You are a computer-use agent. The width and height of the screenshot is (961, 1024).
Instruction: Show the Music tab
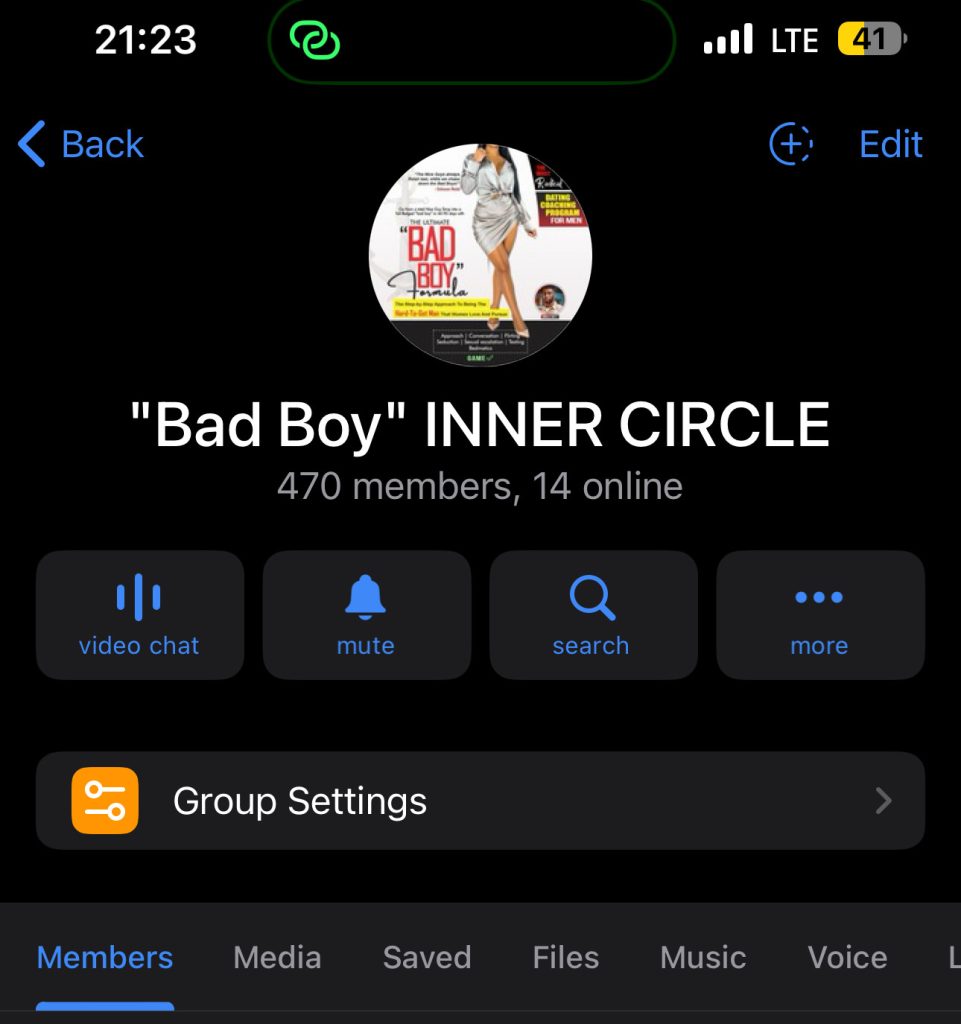point(703,958)
